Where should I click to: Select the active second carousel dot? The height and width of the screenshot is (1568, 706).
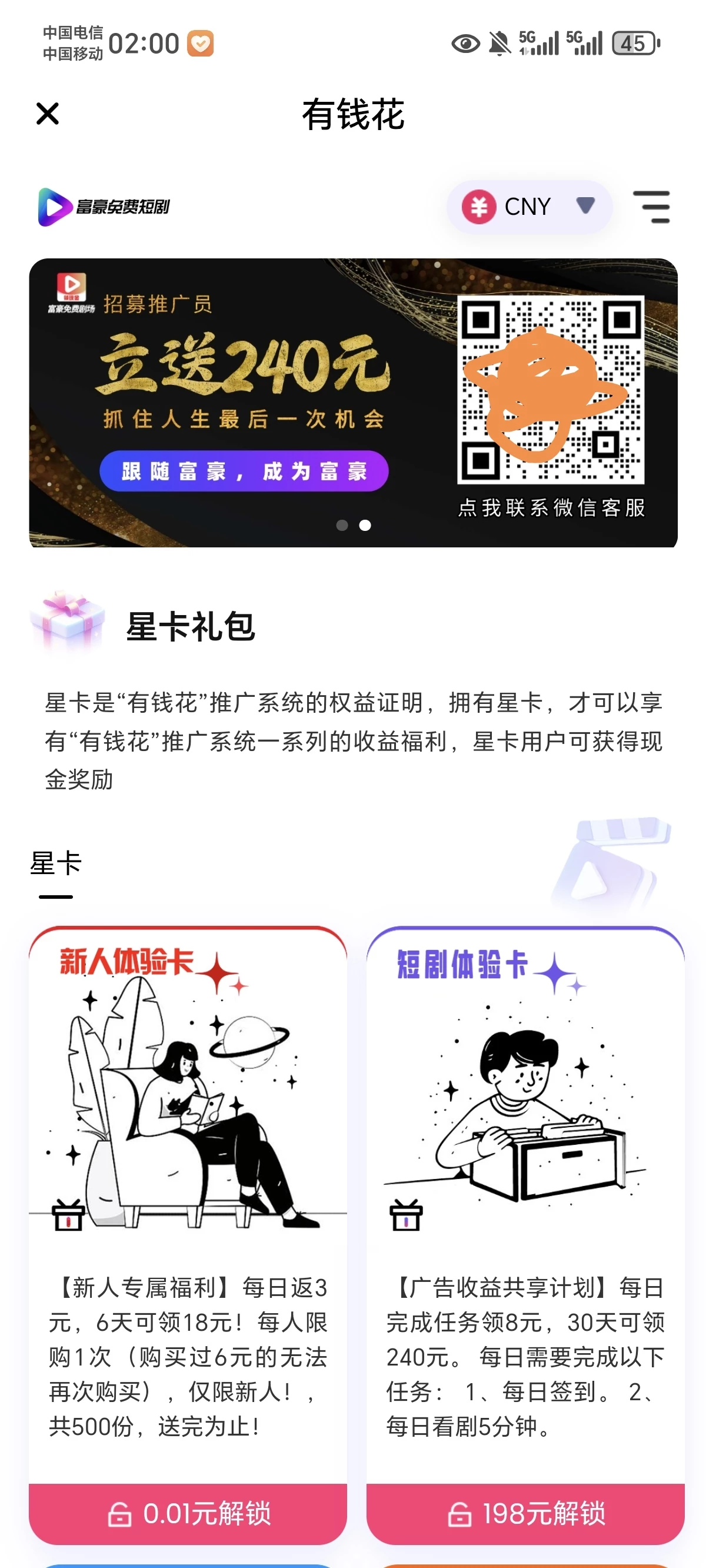point(365,526)
